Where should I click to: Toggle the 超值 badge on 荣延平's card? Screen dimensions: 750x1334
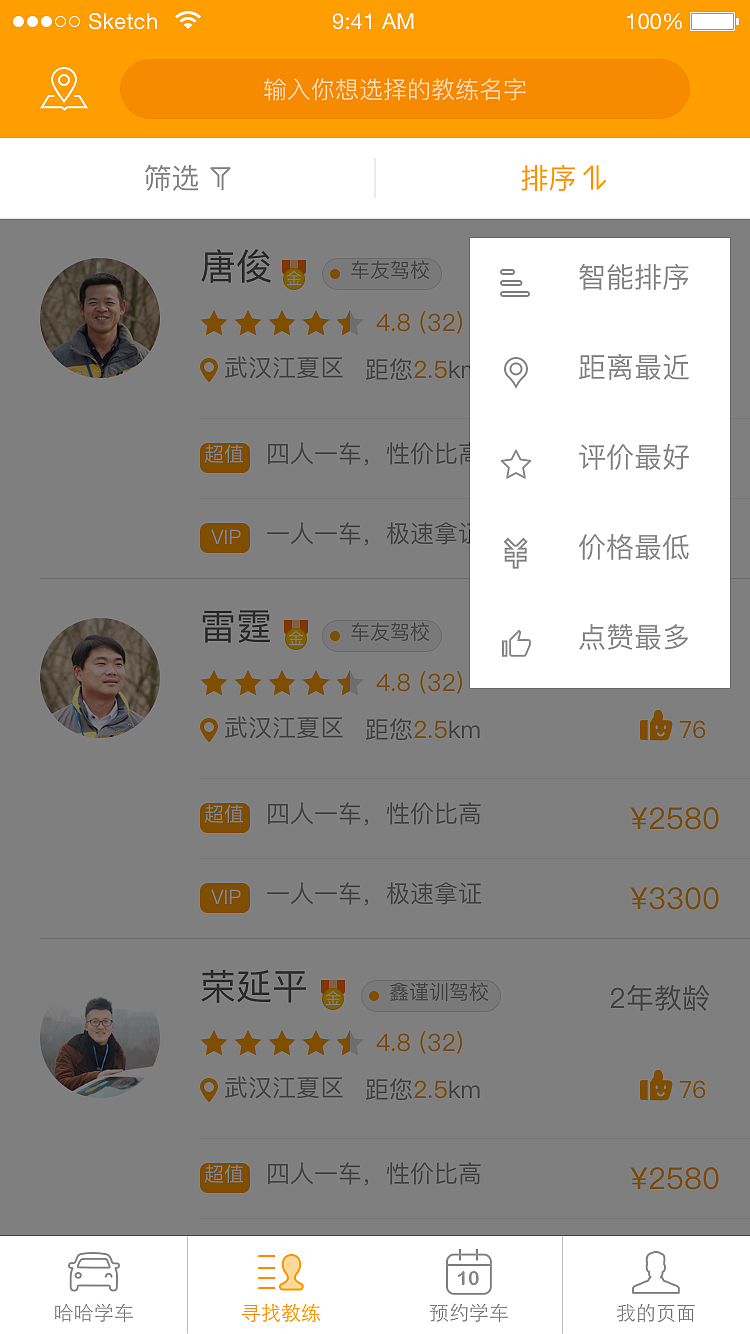[225, 1177]
